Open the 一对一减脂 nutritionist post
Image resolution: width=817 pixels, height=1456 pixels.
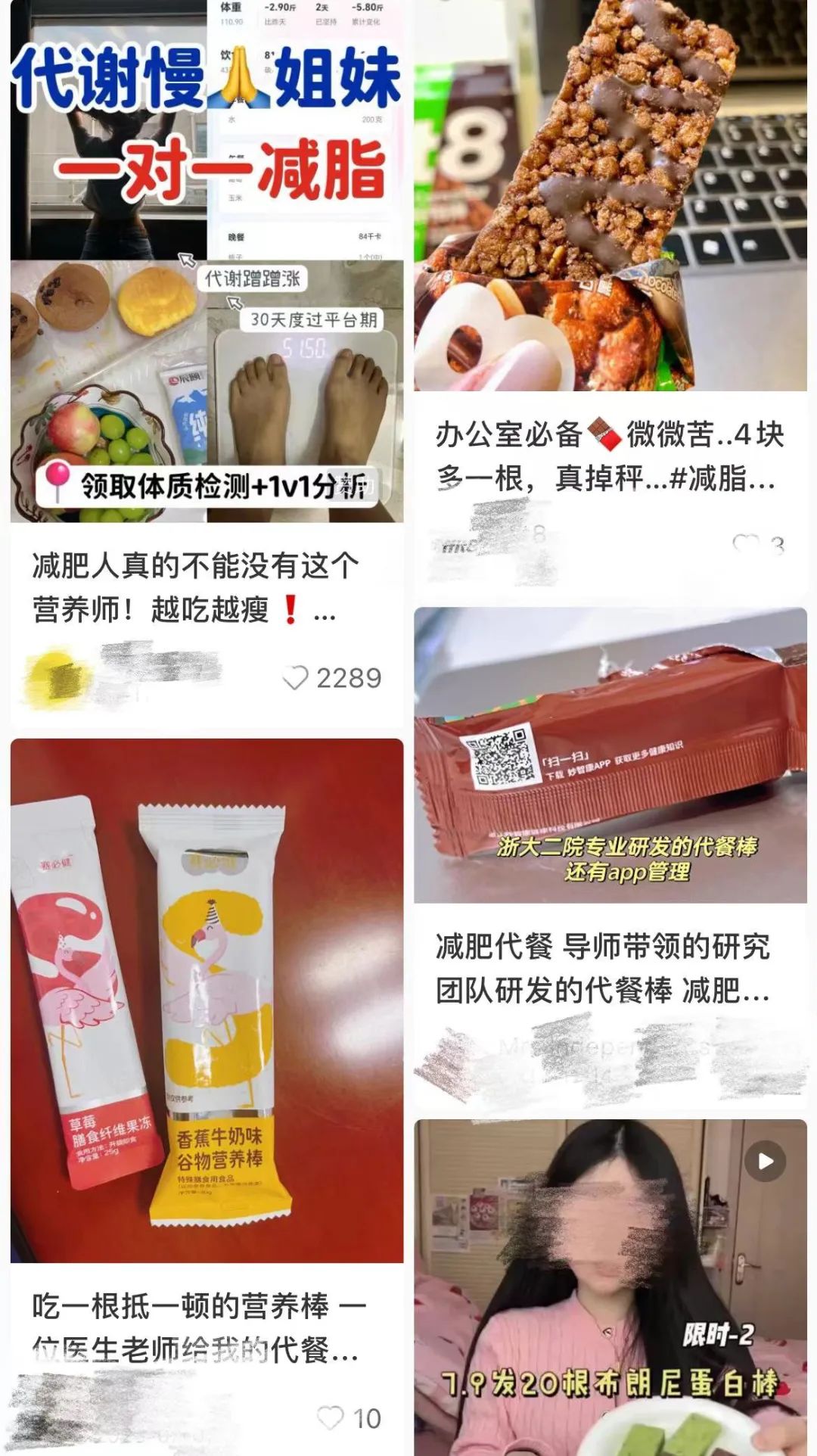pos(207,261)
